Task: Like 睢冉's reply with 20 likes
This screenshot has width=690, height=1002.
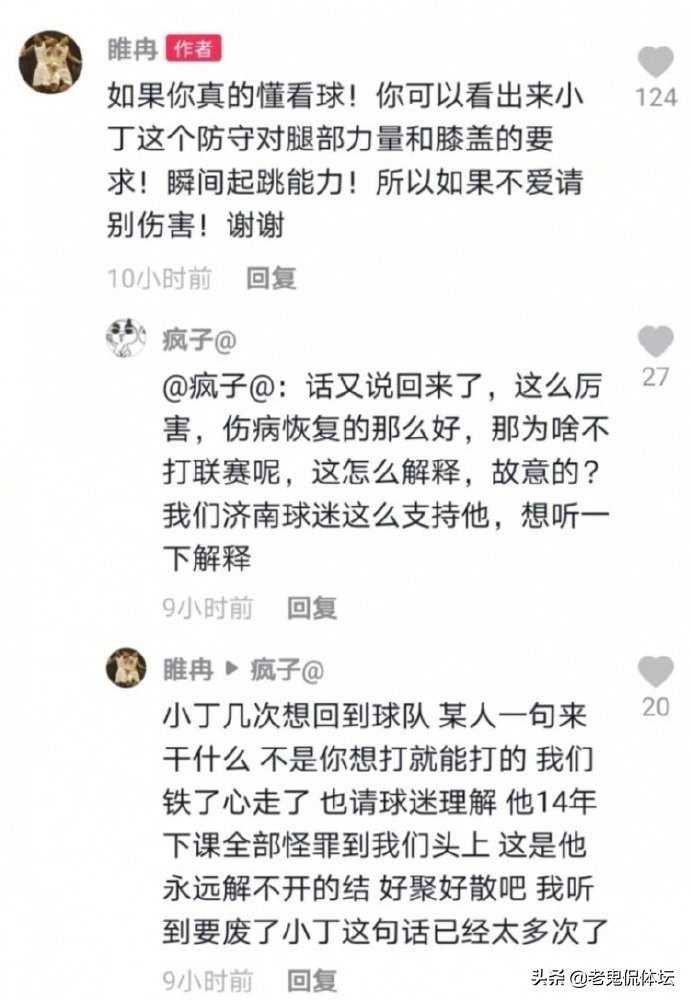Action: 656,672
